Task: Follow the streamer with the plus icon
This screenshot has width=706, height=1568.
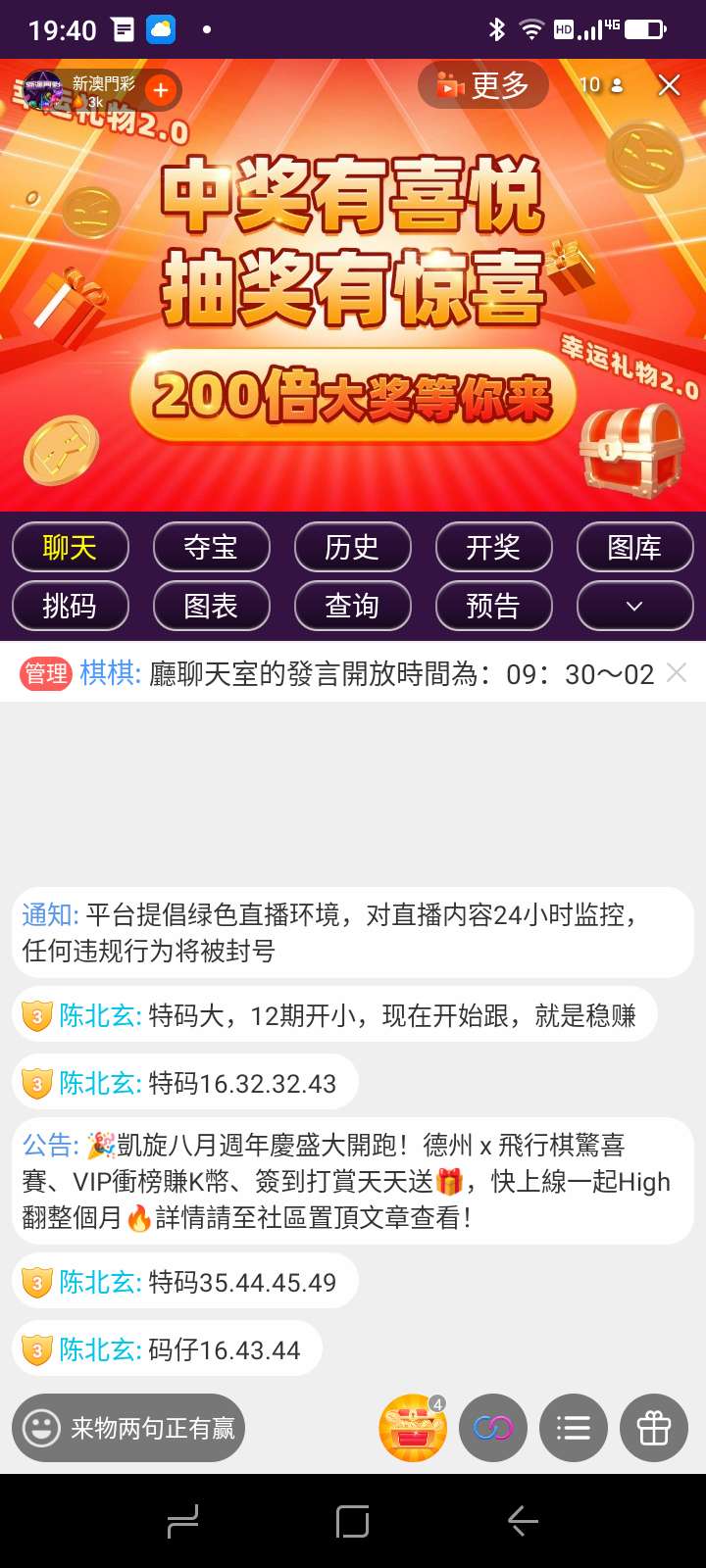Action: point(161,91)
